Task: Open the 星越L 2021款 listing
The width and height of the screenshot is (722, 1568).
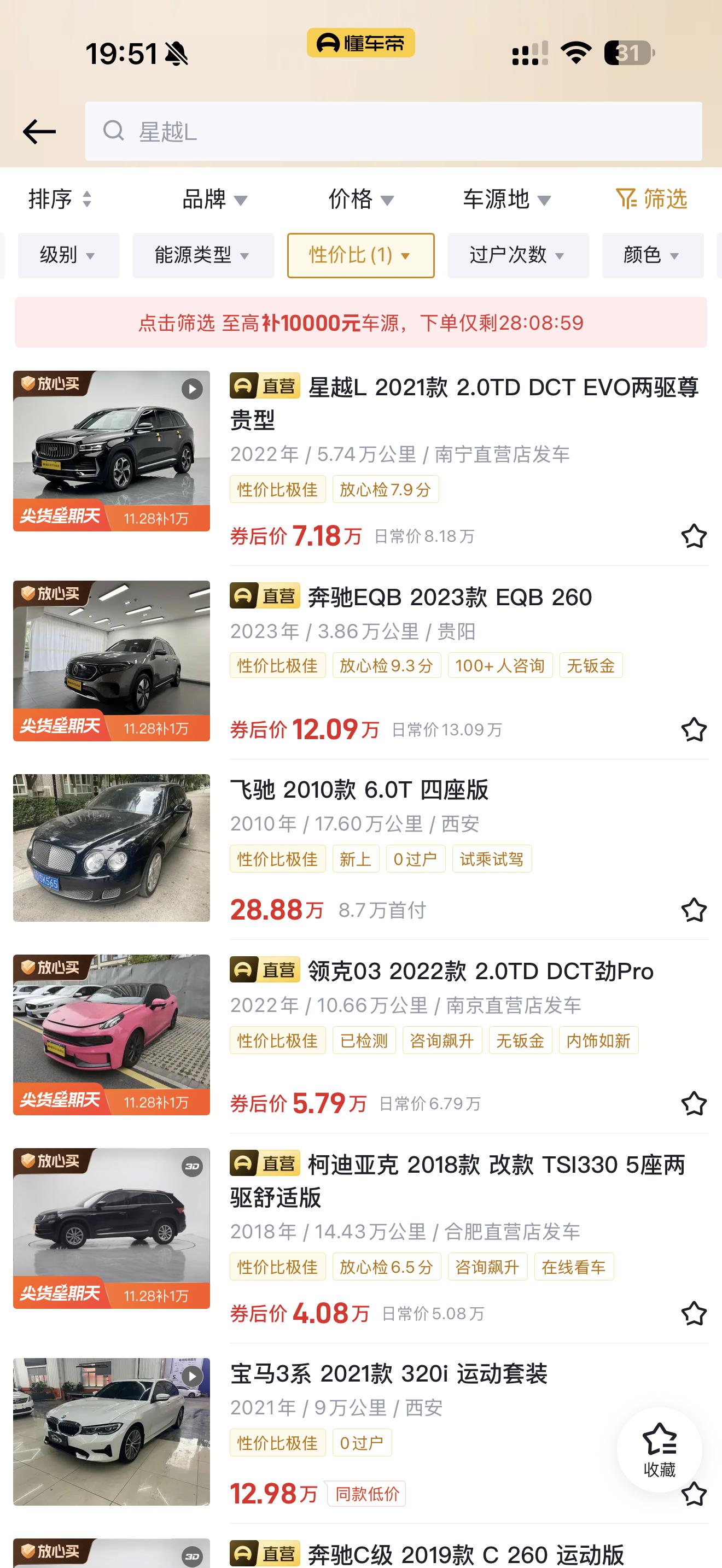Action: (x=464, y=403)
